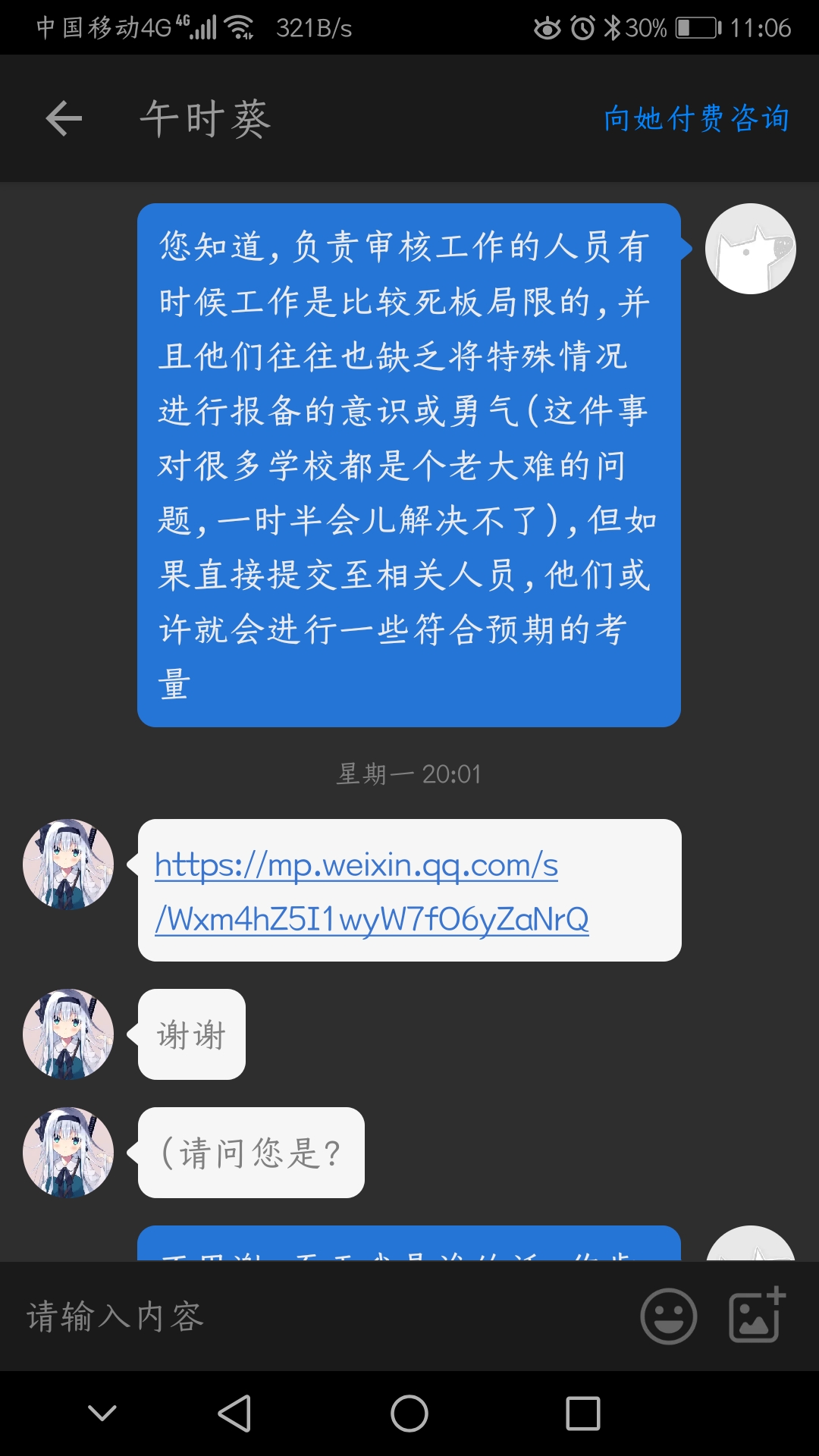
Task: Focus the 请输入内容 message field
Action: (318, 1316)
